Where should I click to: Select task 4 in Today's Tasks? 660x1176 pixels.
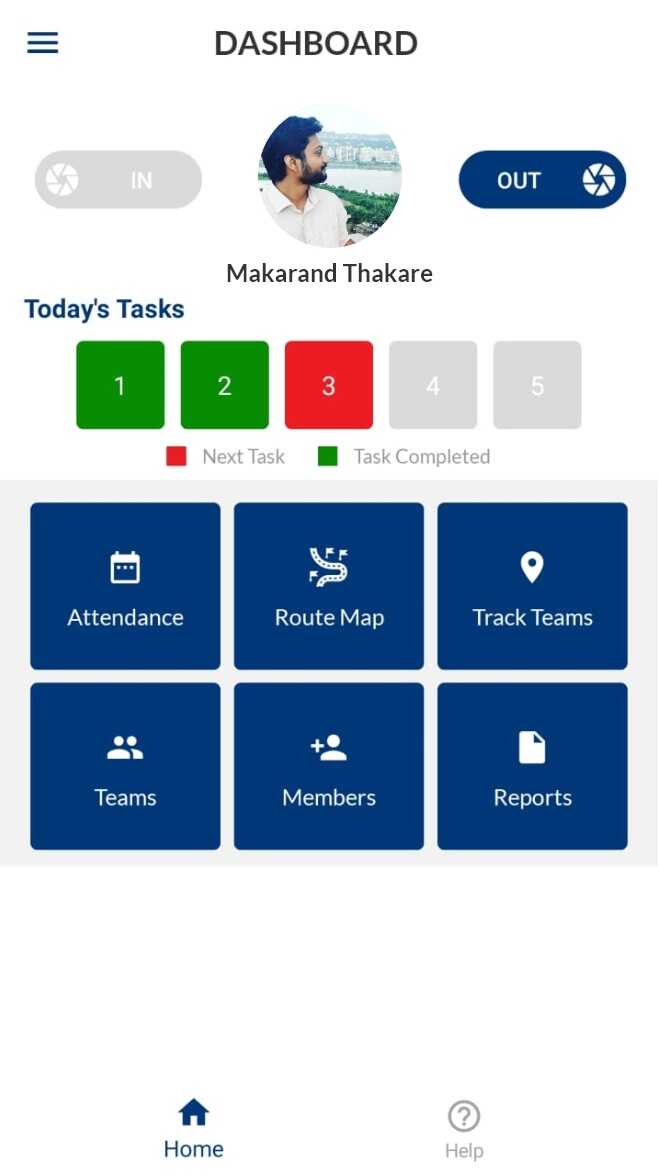tap(432, 385)
